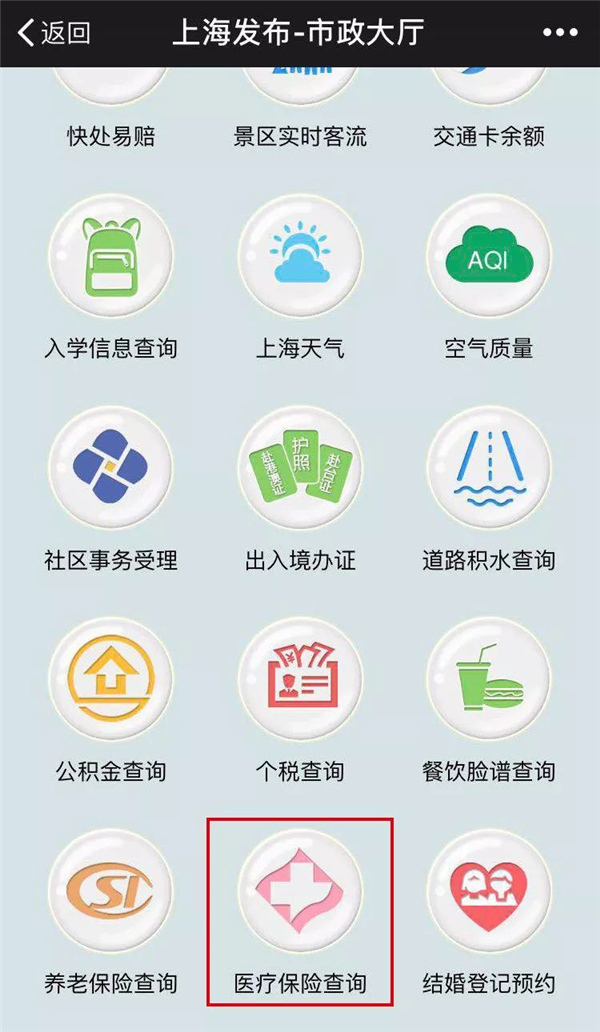Open 结婚登记预约 heart icon
Screen dimensions: 600x1032
[x=489, y=892]
